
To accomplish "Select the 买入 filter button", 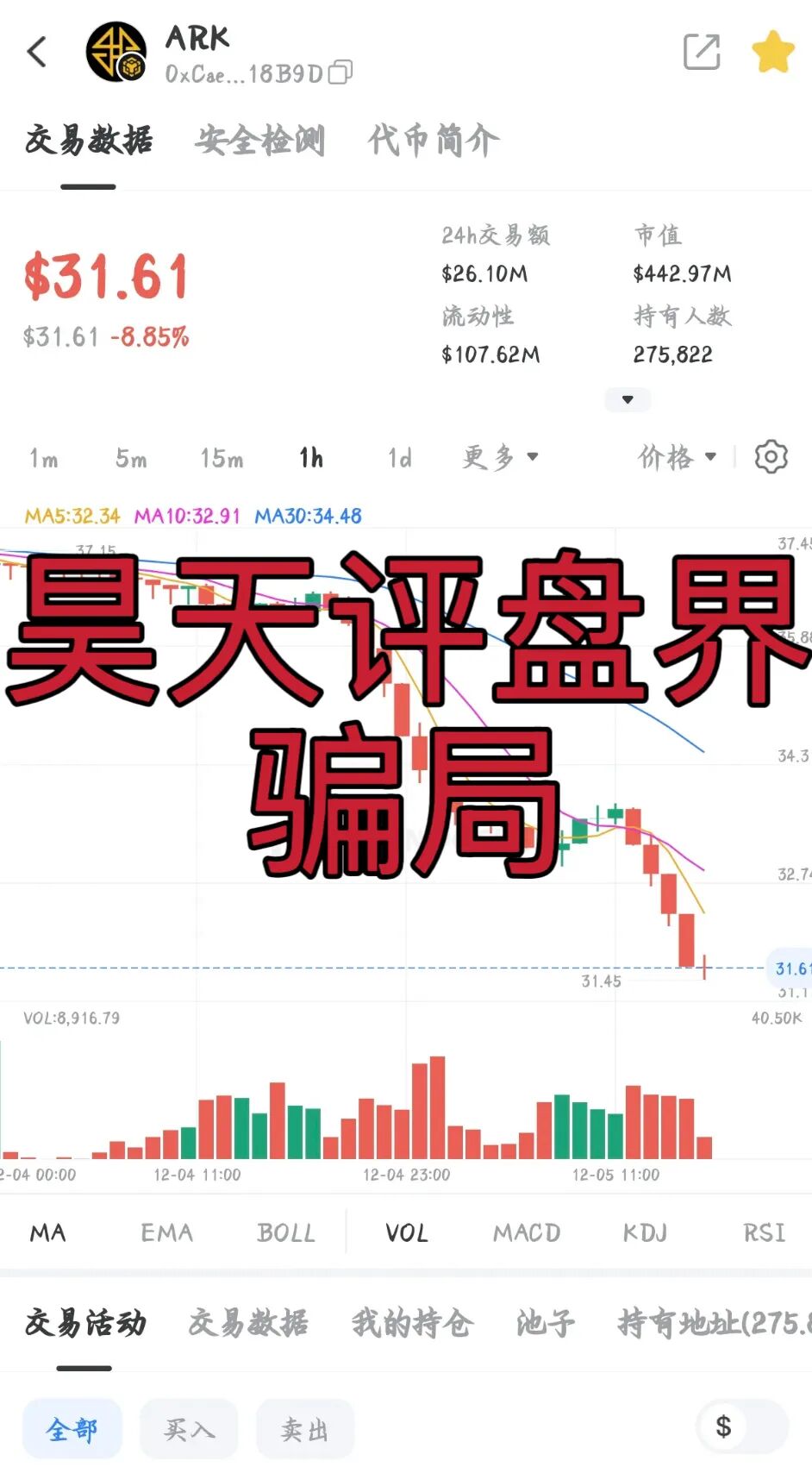I will (x=189, y=1428).
